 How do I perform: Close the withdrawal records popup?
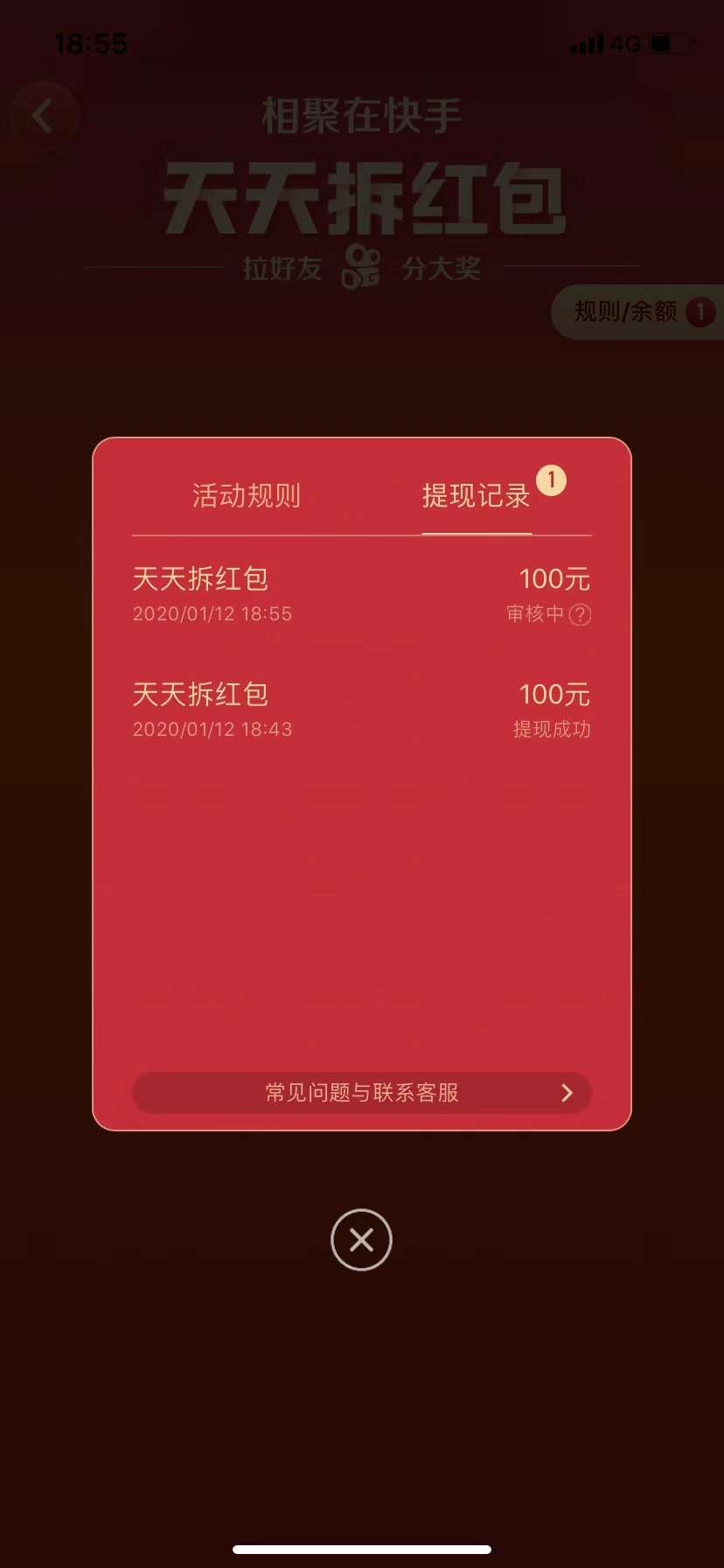point(361,1240)
